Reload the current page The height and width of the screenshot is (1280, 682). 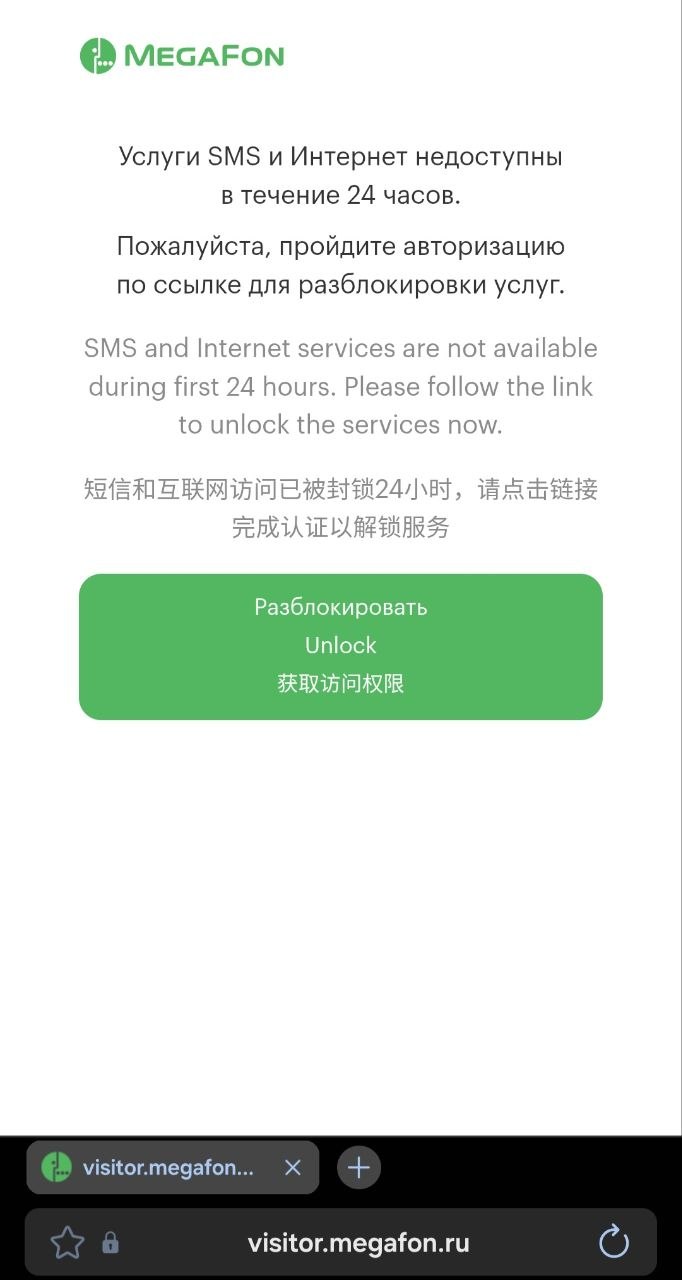coord(613,1243)
